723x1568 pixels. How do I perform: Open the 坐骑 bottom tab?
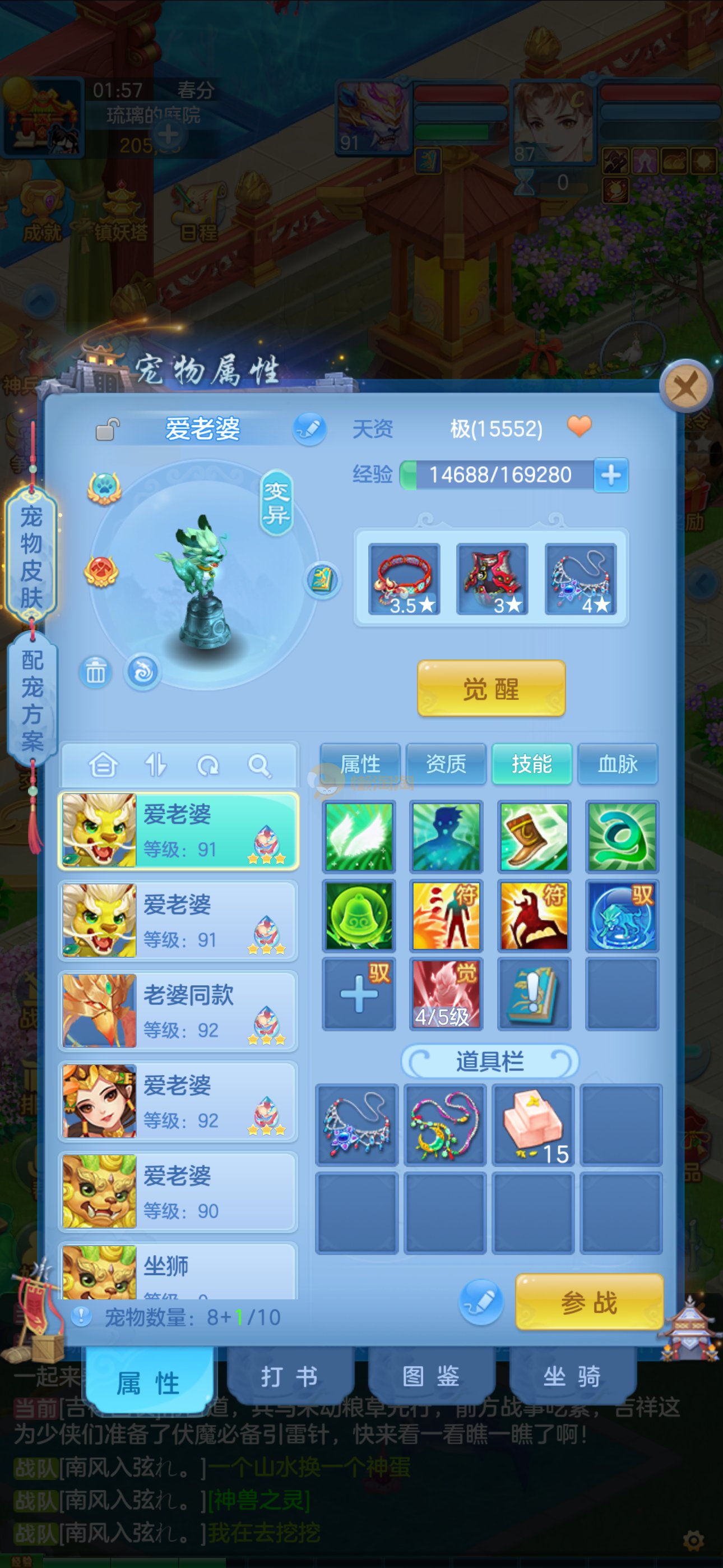click(572, 1377)
